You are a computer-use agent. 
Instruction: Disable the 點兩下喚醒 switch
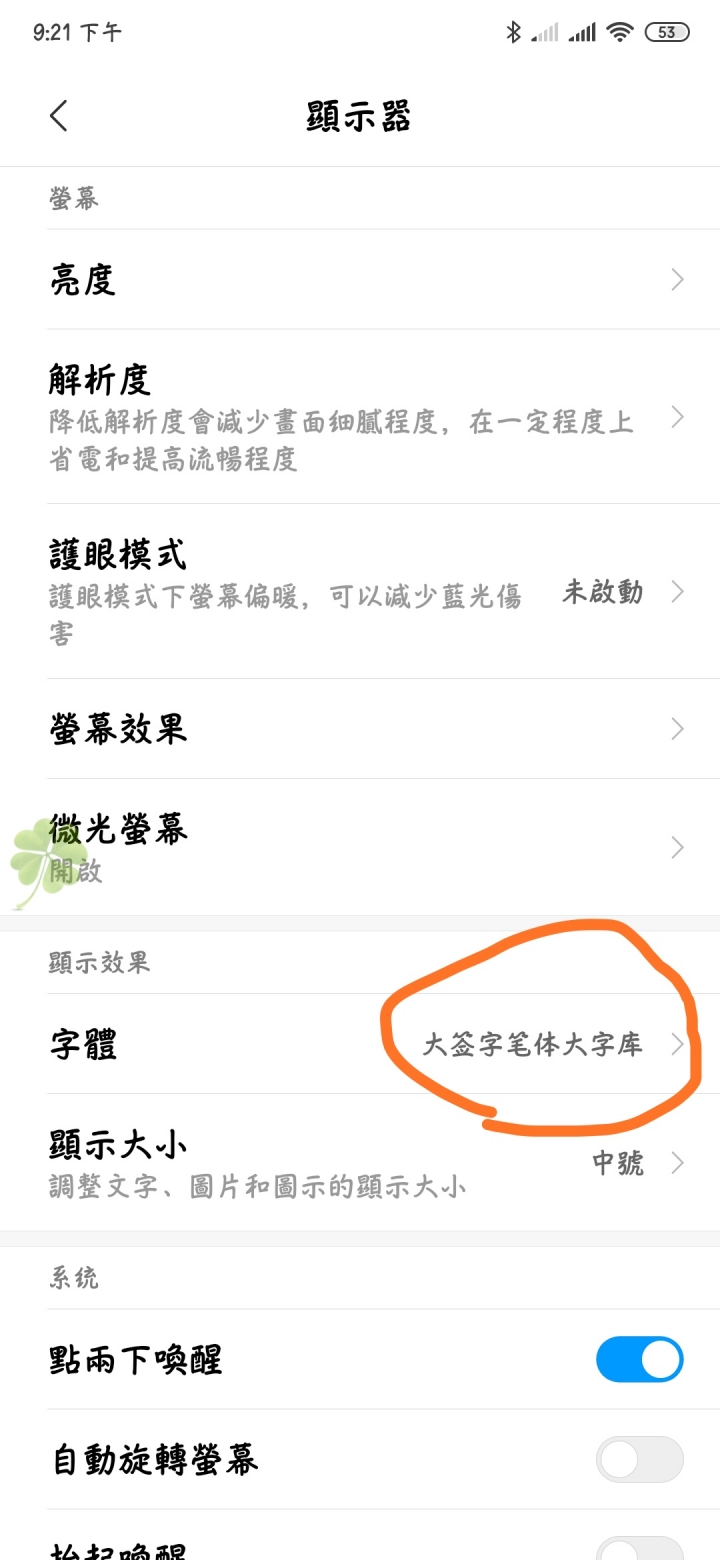(639, 1360)
